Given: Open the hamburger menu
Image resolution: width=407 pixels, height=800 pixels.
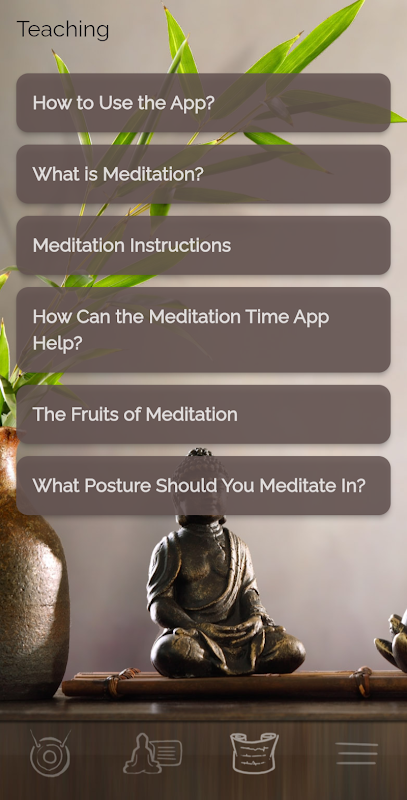Looking at the screenshot, I should (x=357, y=753).
